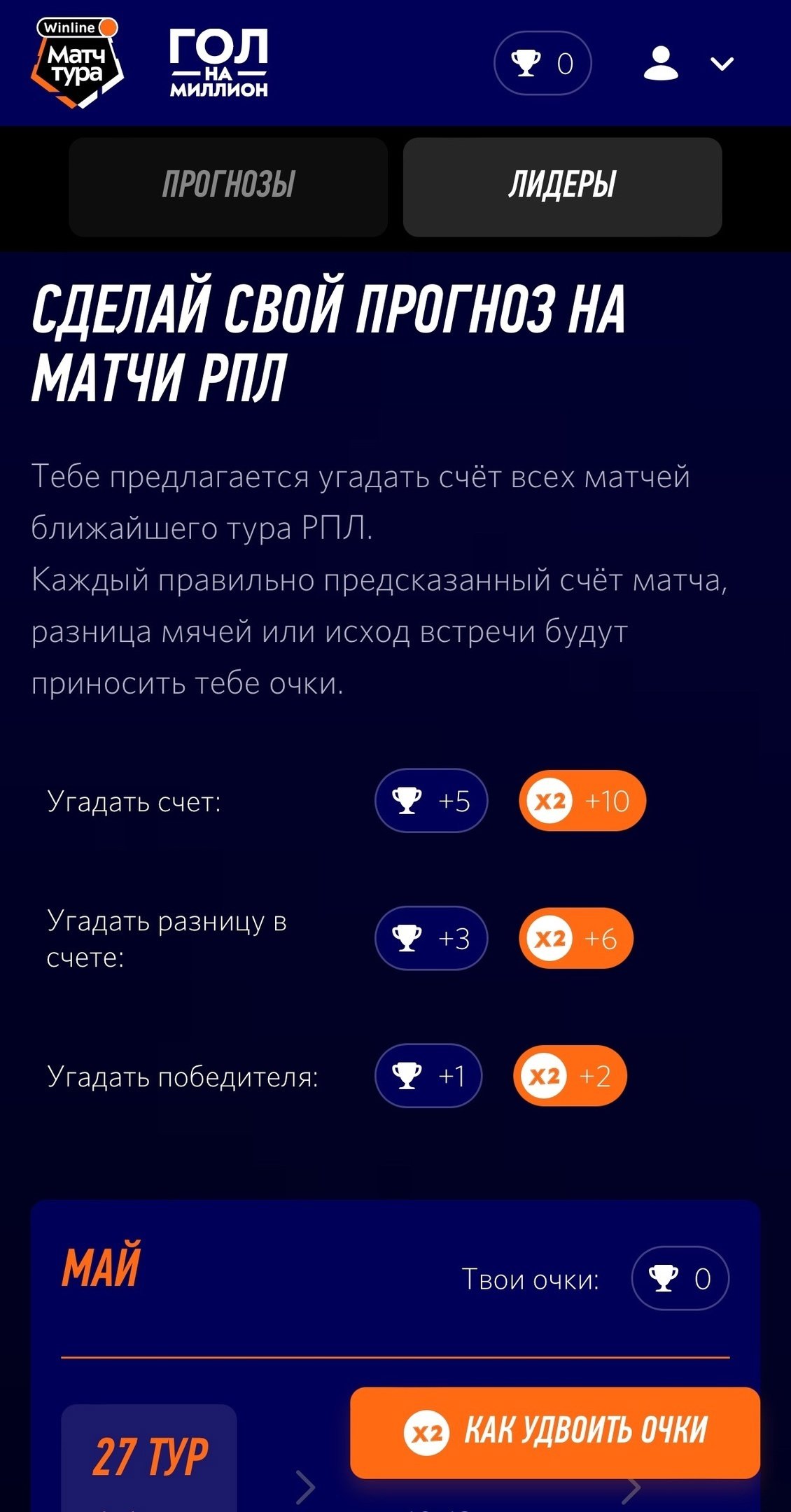Switch to the ПРОГНОЗЫ tab

[x=228, y=186]
